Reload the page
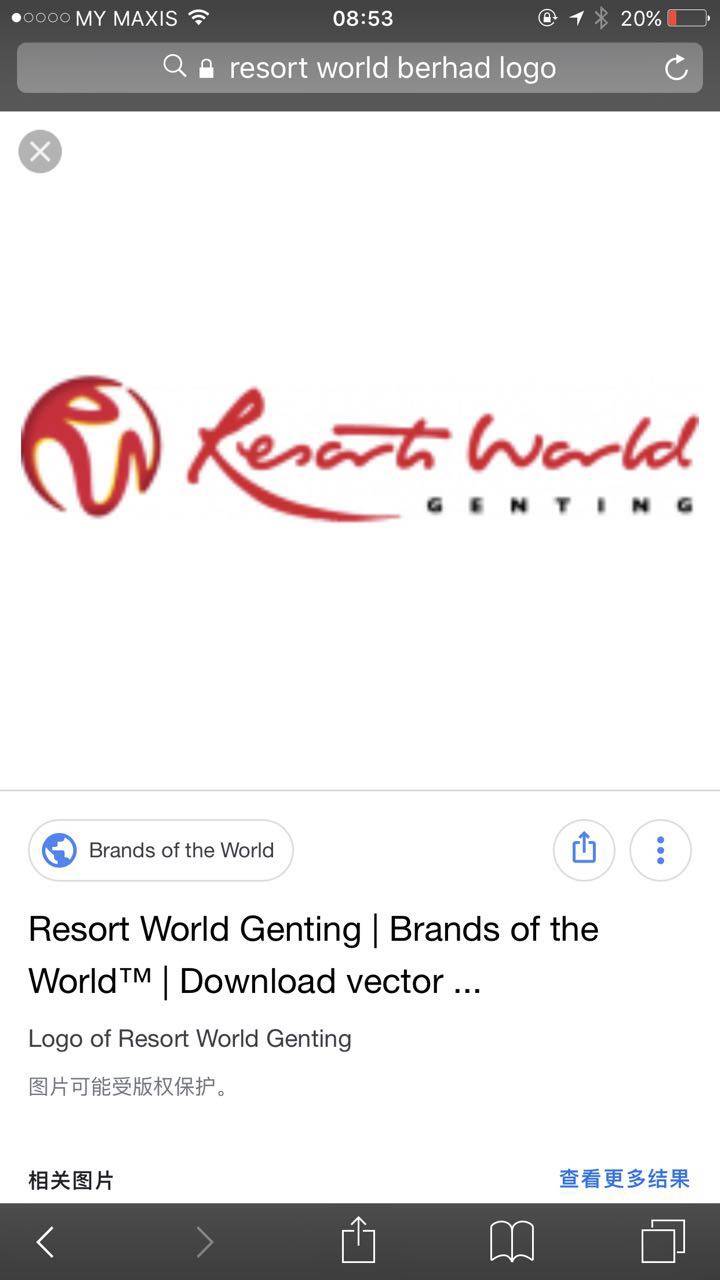 [677, 68]
